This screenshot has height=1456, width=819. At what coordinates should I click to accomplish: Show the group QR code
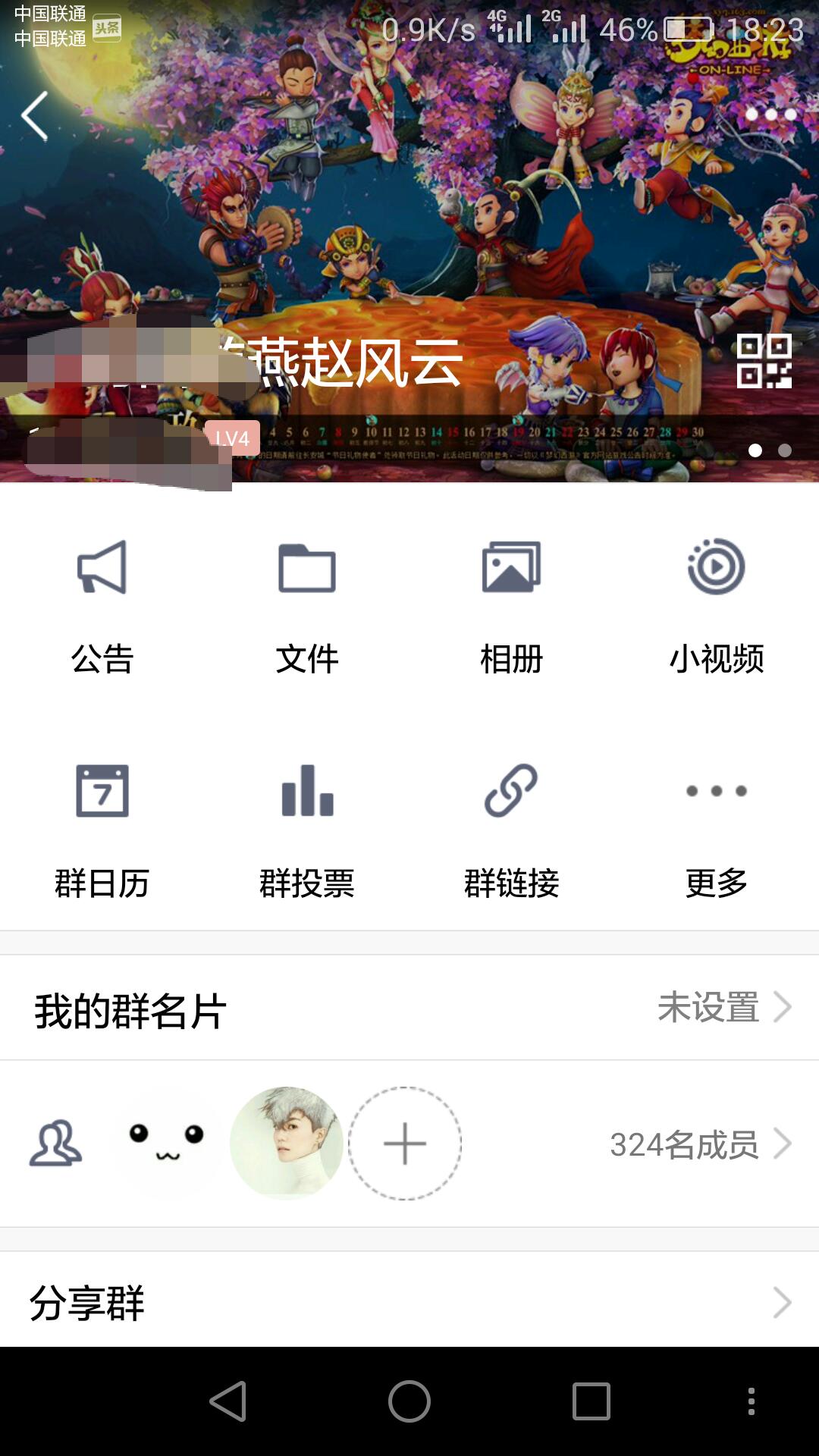coord(764,361)
